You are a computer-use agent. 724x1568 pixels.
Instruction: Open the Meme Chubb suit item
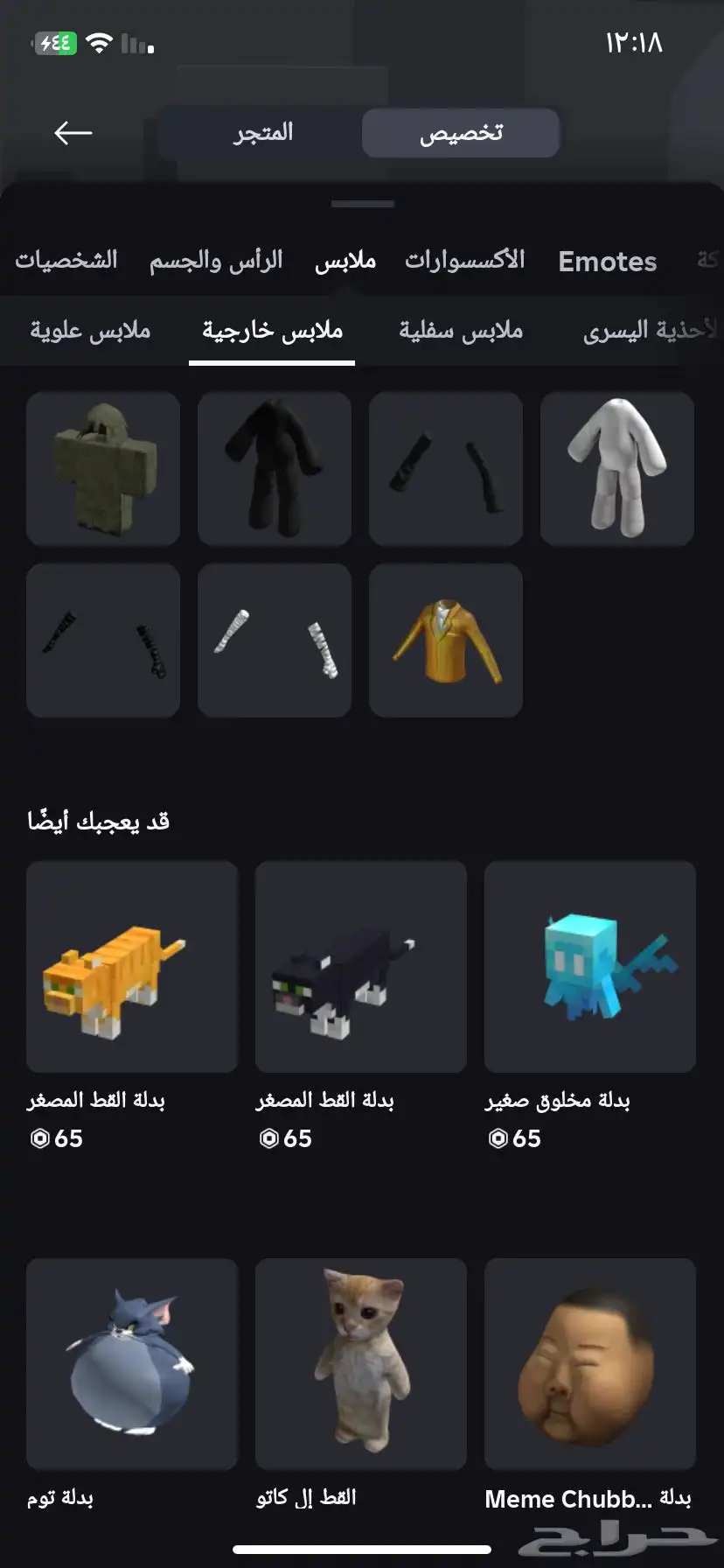tap(590, 1364)
